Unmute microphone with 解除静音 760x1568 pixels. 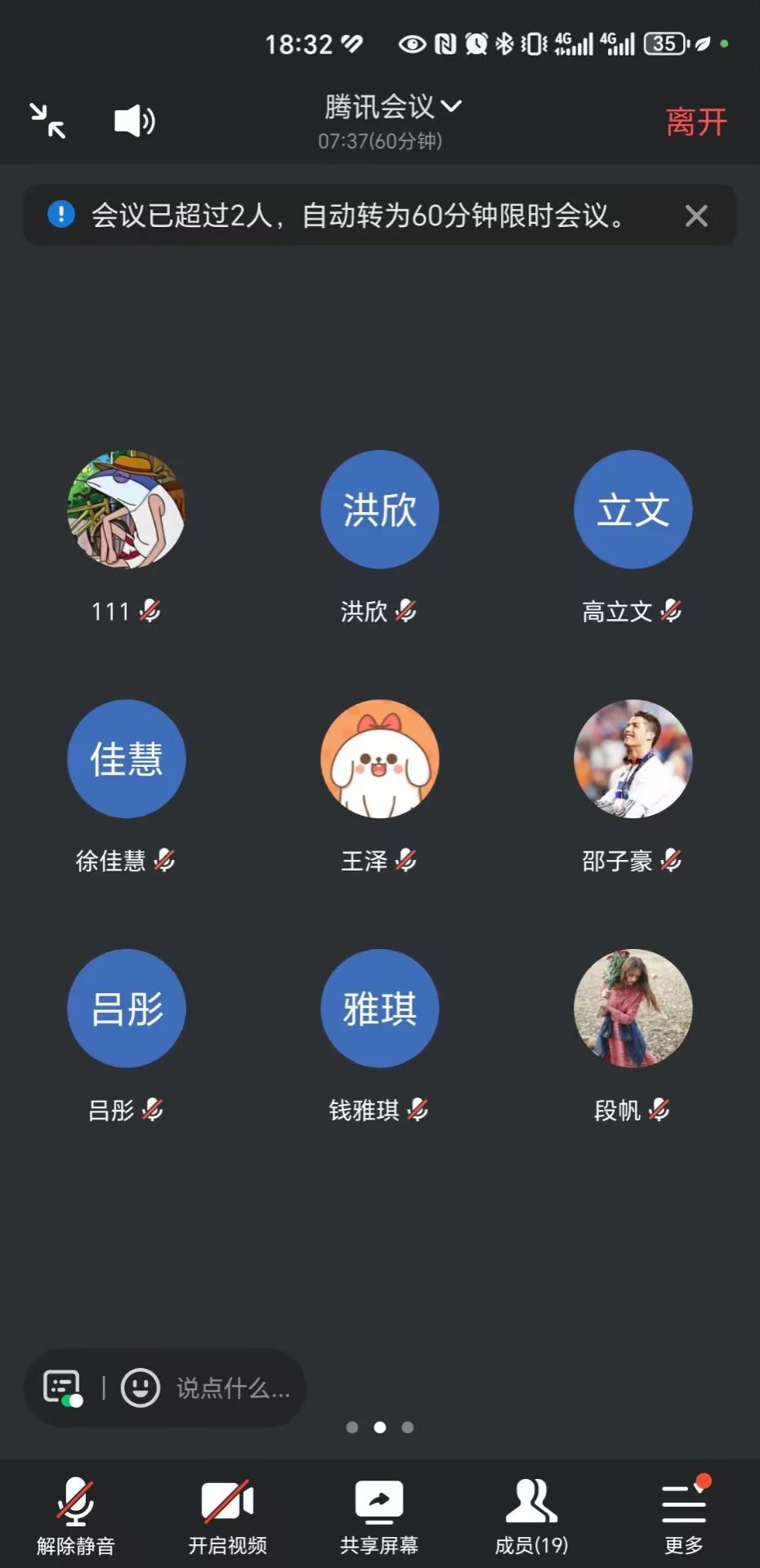tap(75, 1515)
